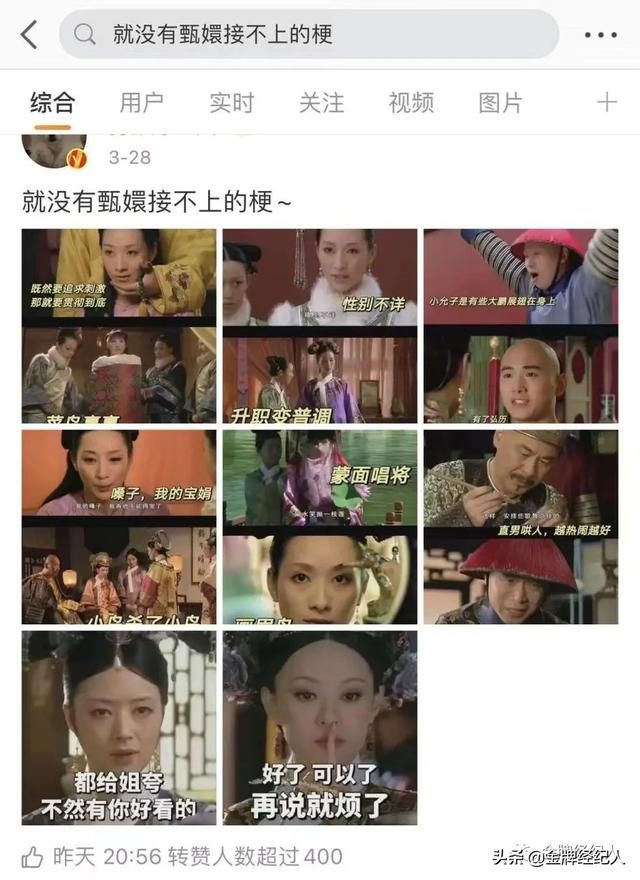
Task: Switch to the 关注 tab
Action: point(321,102)
